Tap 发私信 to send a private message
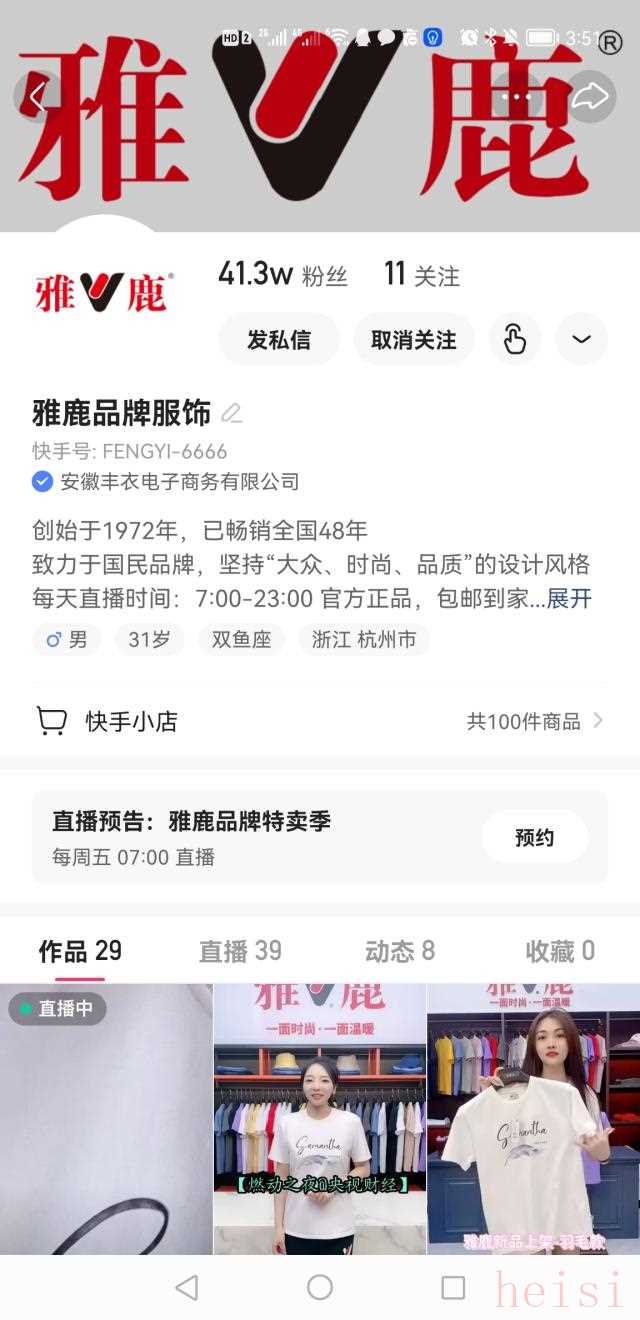The height and width of the screenshot is (1320, 640). pyautogui.click(x=279, y=340)
